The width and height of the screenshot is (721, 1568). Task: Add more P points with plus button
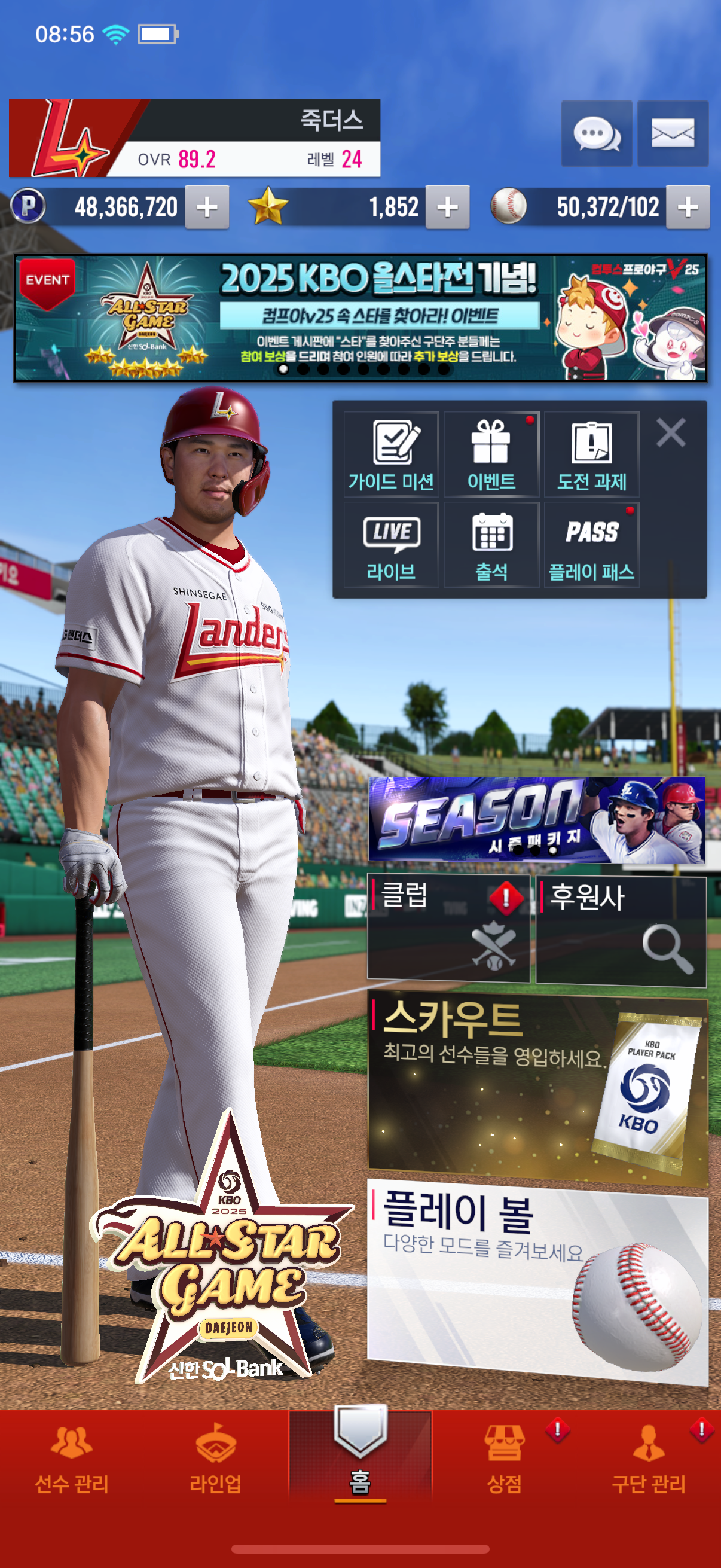pyautogui.click(x=207, y=207)
